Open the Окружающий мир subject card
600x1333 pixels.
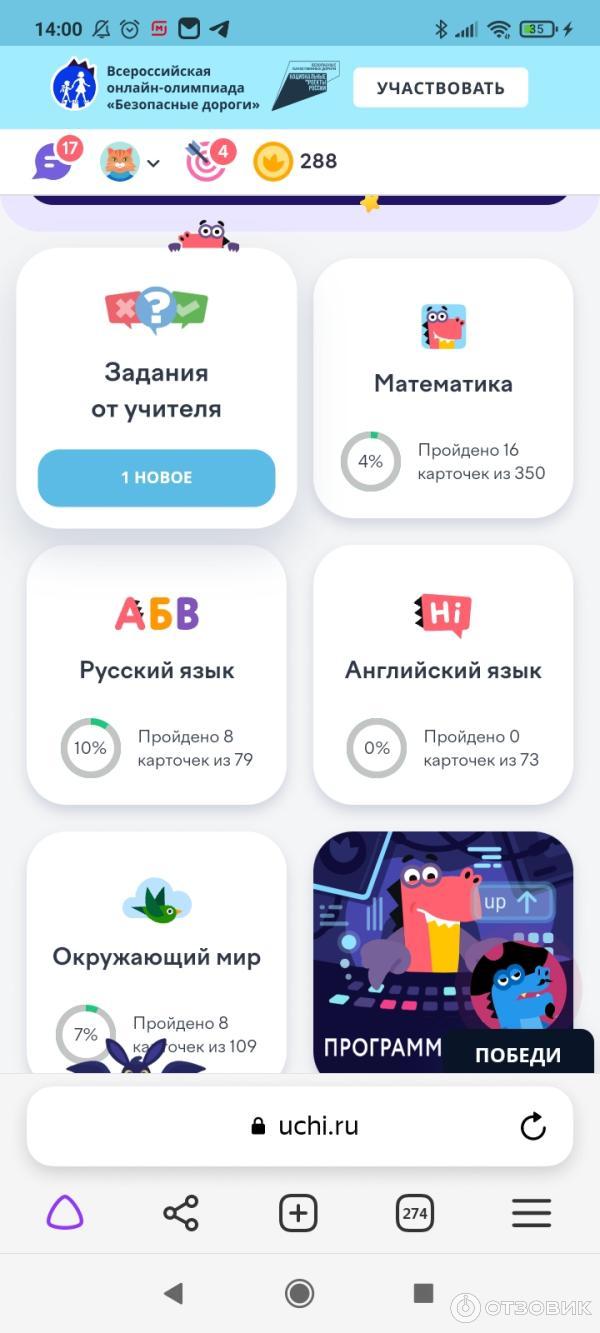click(x=156, y=950)
